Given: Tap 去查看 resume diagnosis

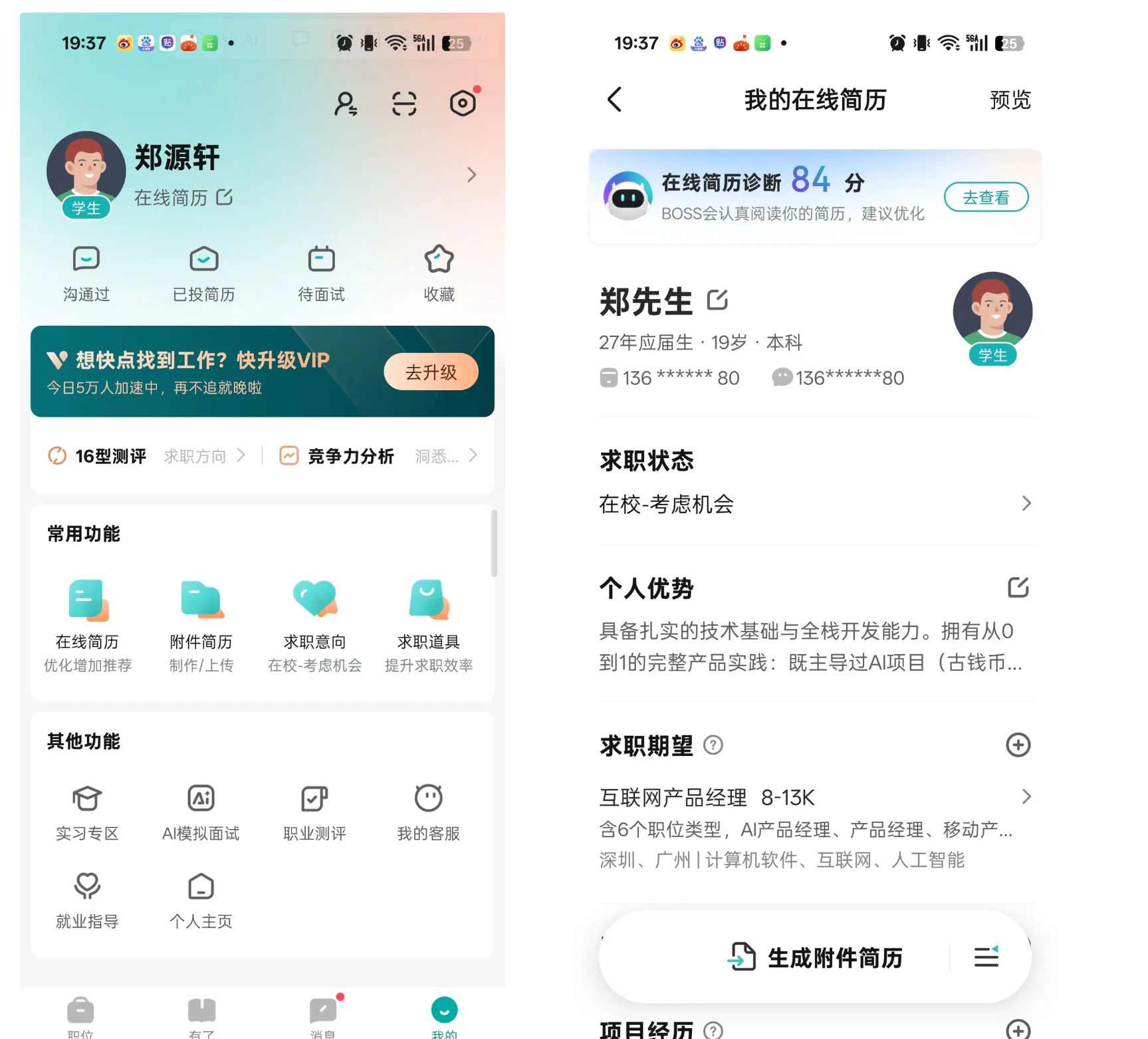Looking at the screenshot, I should pos(986,197).
